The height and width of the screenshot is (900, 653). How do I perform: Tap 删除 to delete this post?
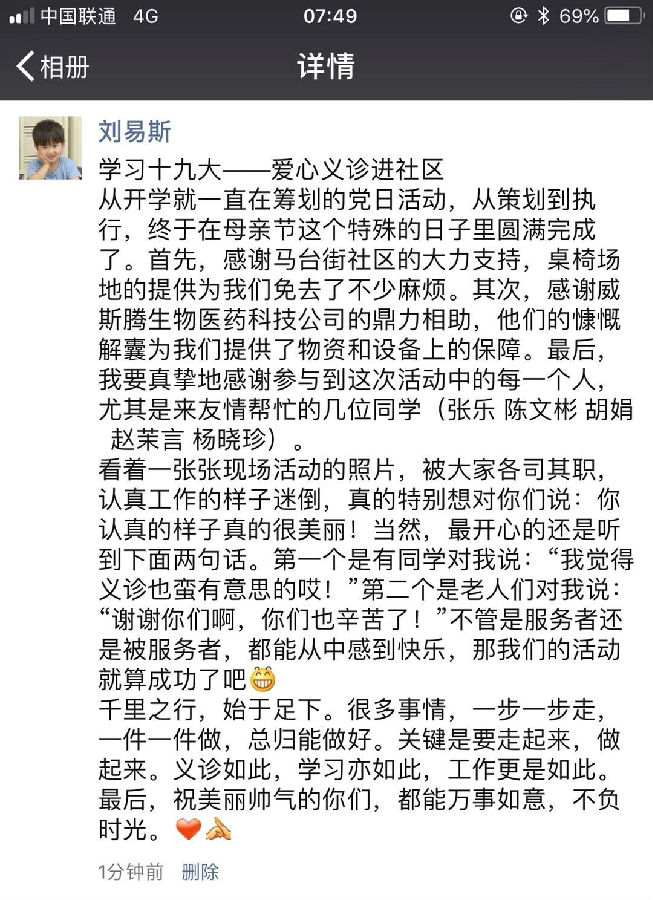point(200,872)
